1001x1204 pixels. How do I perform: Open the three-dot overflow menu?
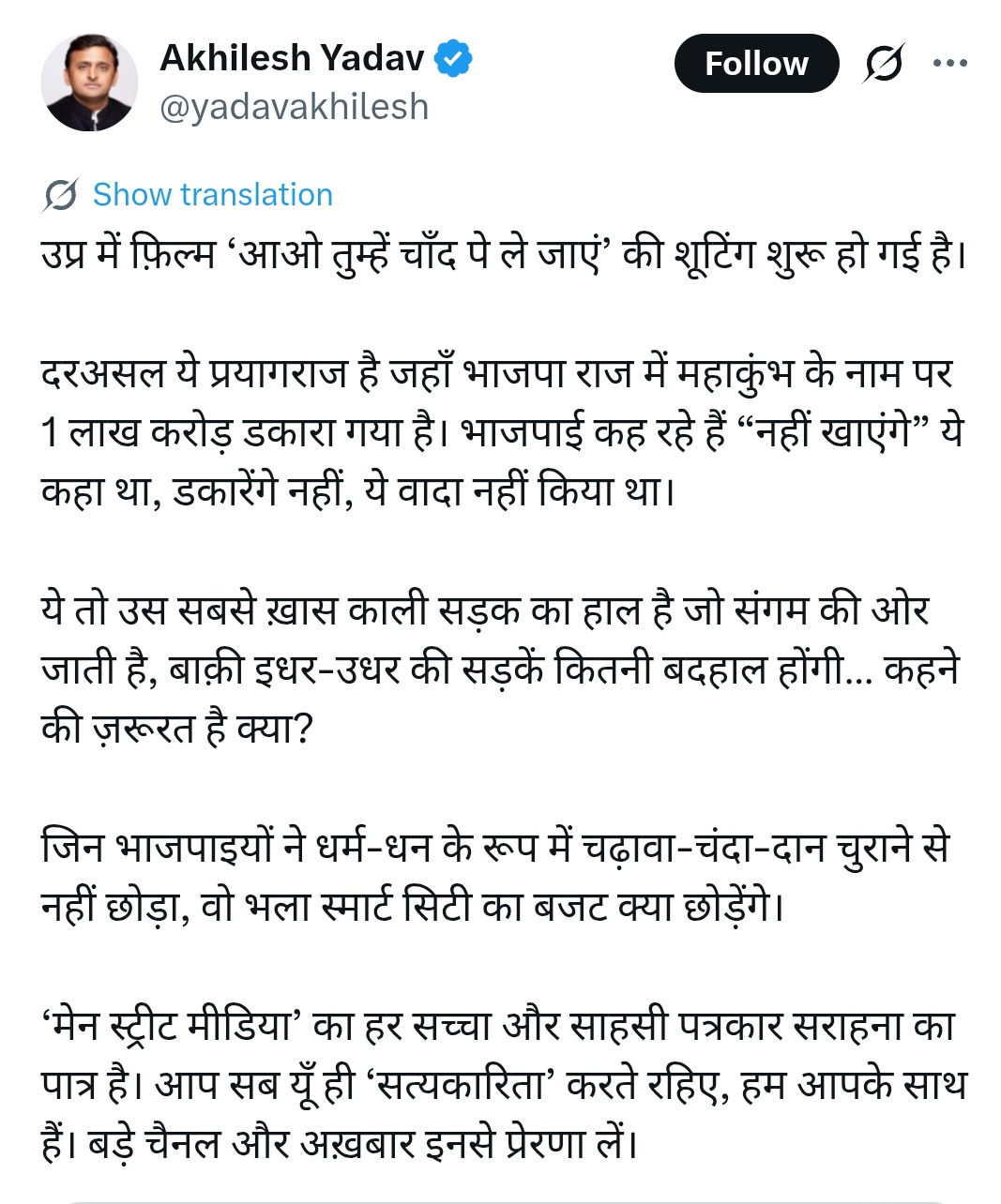tap(949, 63)
